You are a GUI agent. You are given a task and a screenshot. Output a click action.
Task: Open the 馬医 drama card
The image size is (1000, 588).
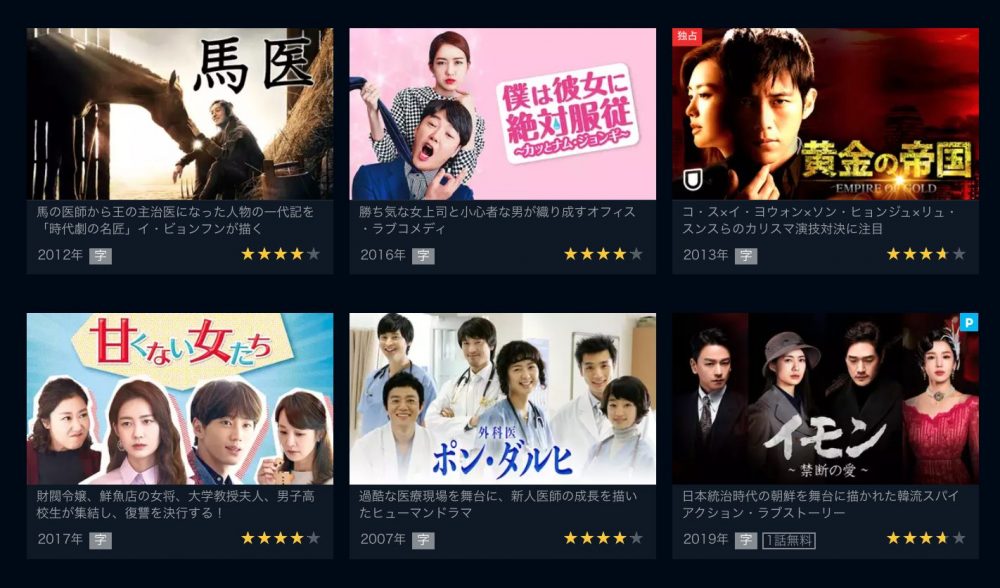coord(180,114)
